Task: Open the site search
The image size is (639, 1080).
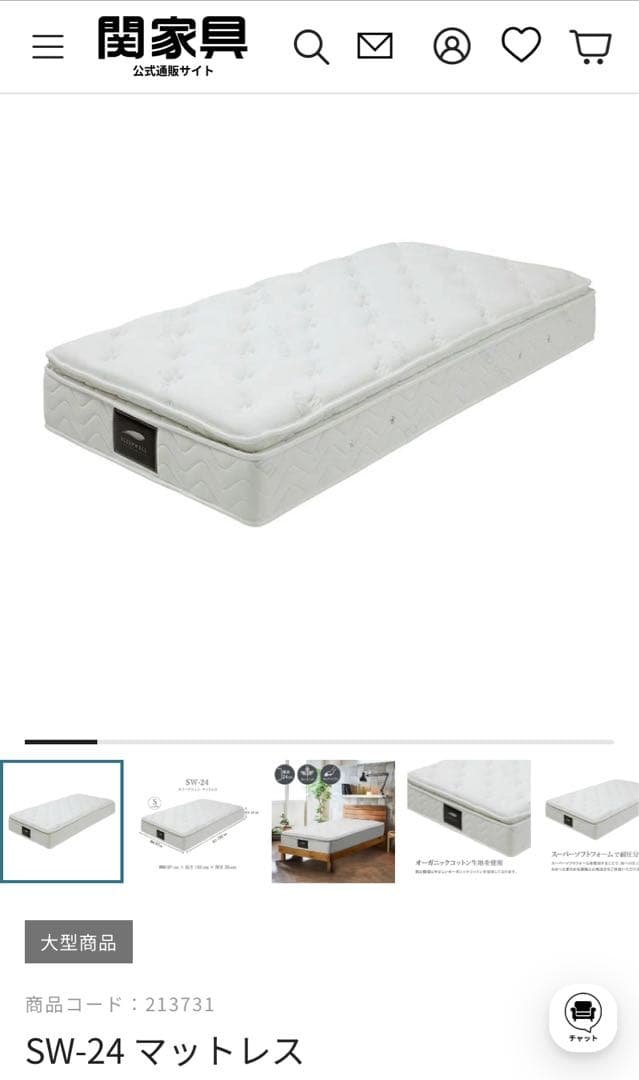Action: click(x=311, y=47)
